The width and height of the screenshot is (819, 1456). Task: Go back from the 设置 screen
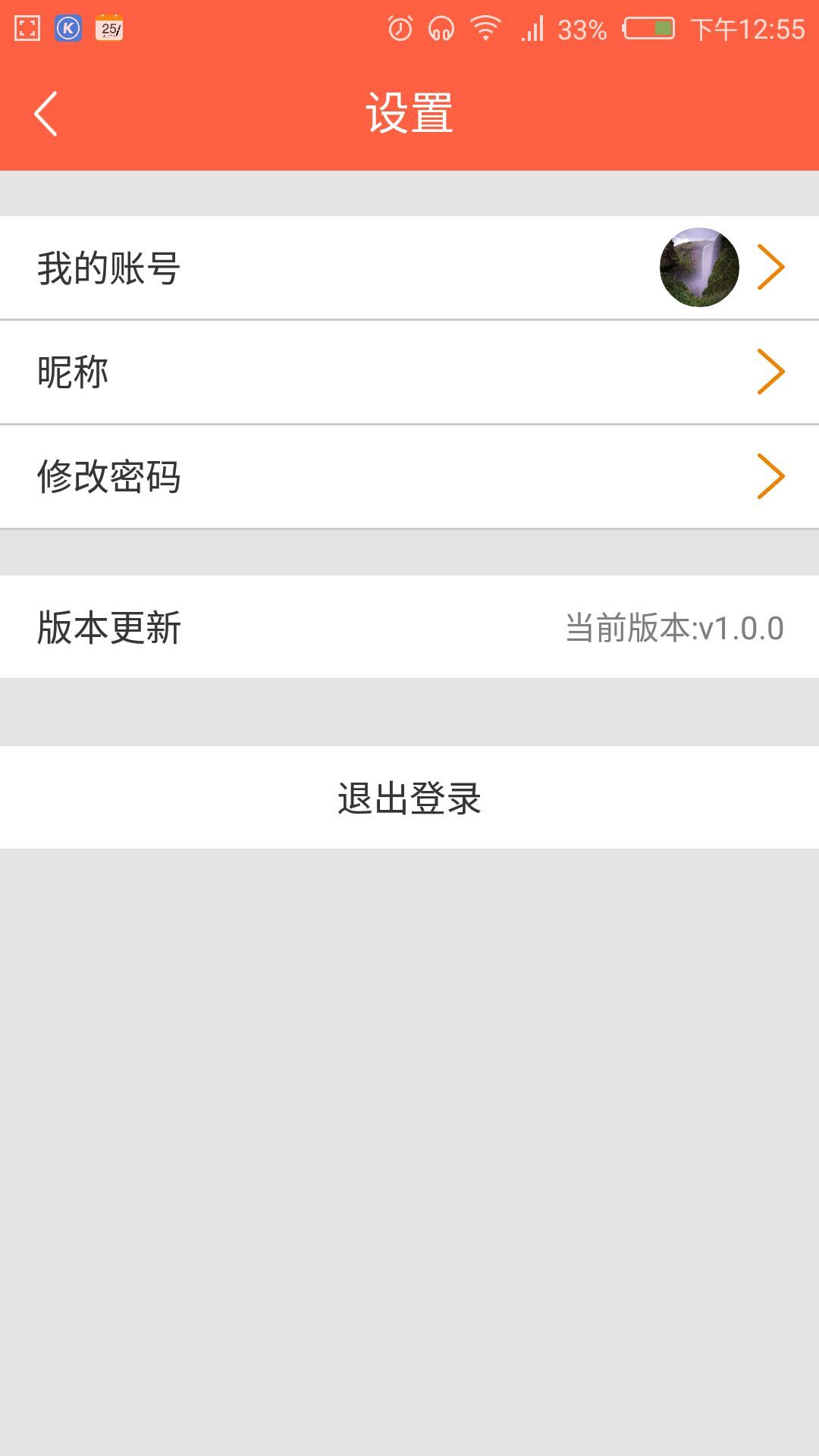coord(45,114)
